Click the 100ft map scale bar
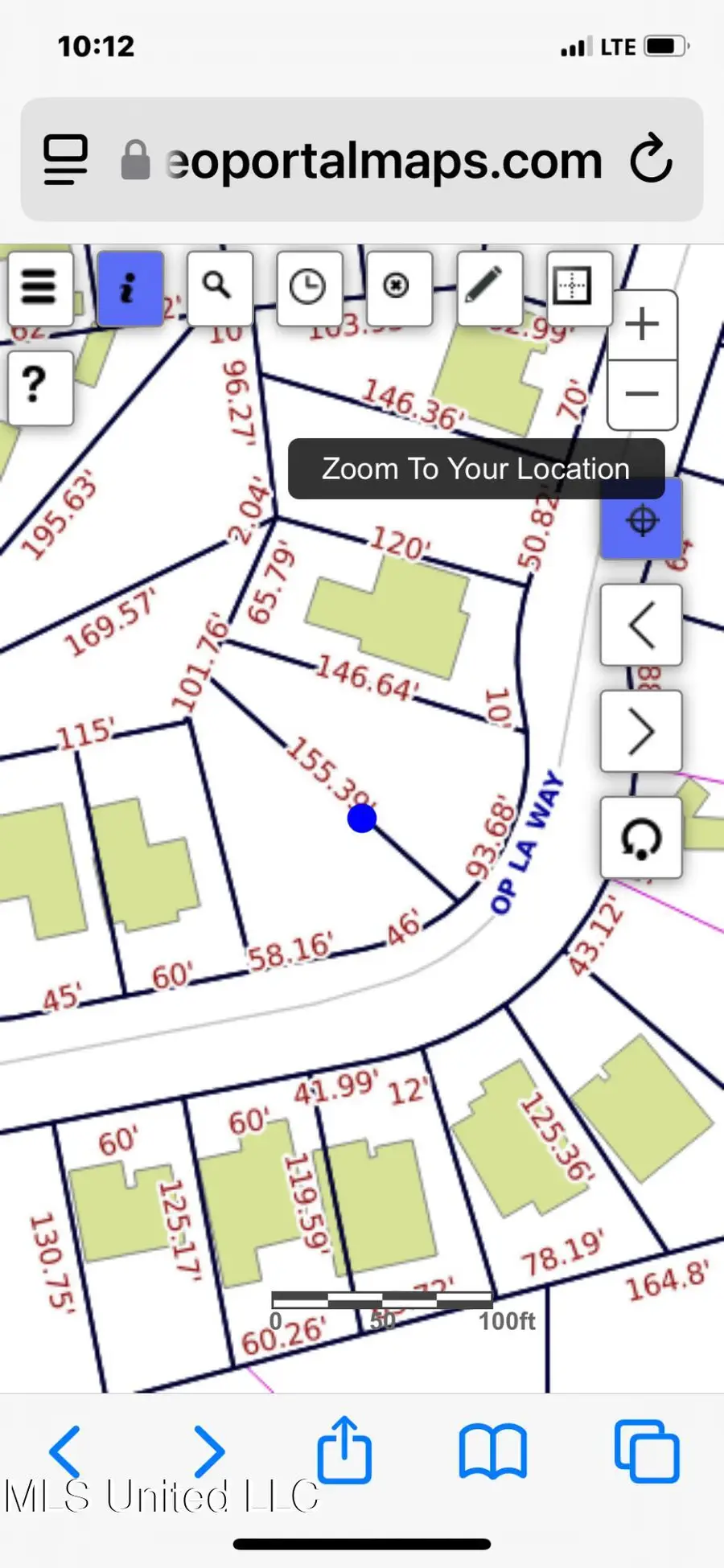724x1568 pixels. [x=382, y=1298]
